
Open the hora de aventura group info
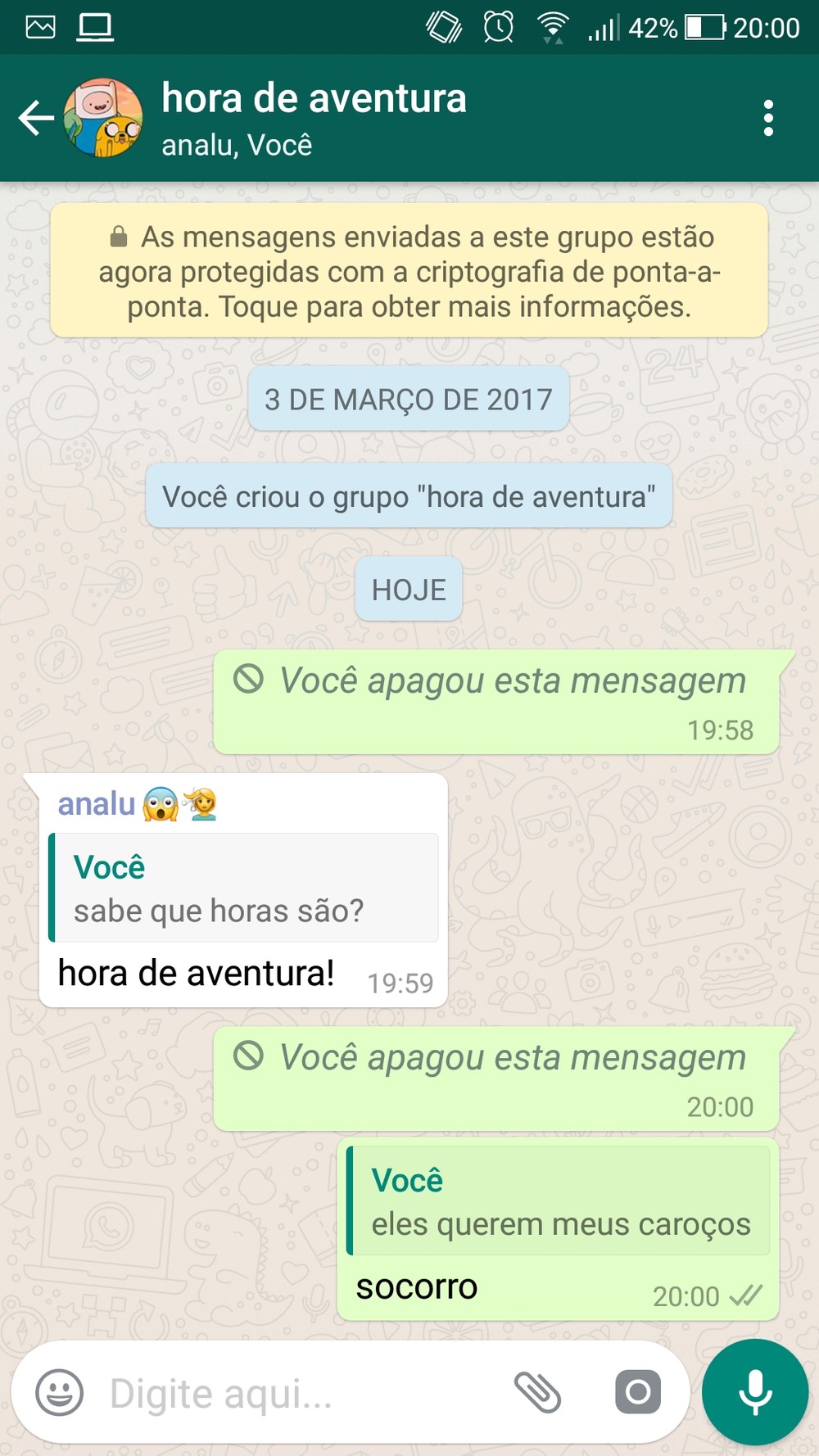point(314,119)
